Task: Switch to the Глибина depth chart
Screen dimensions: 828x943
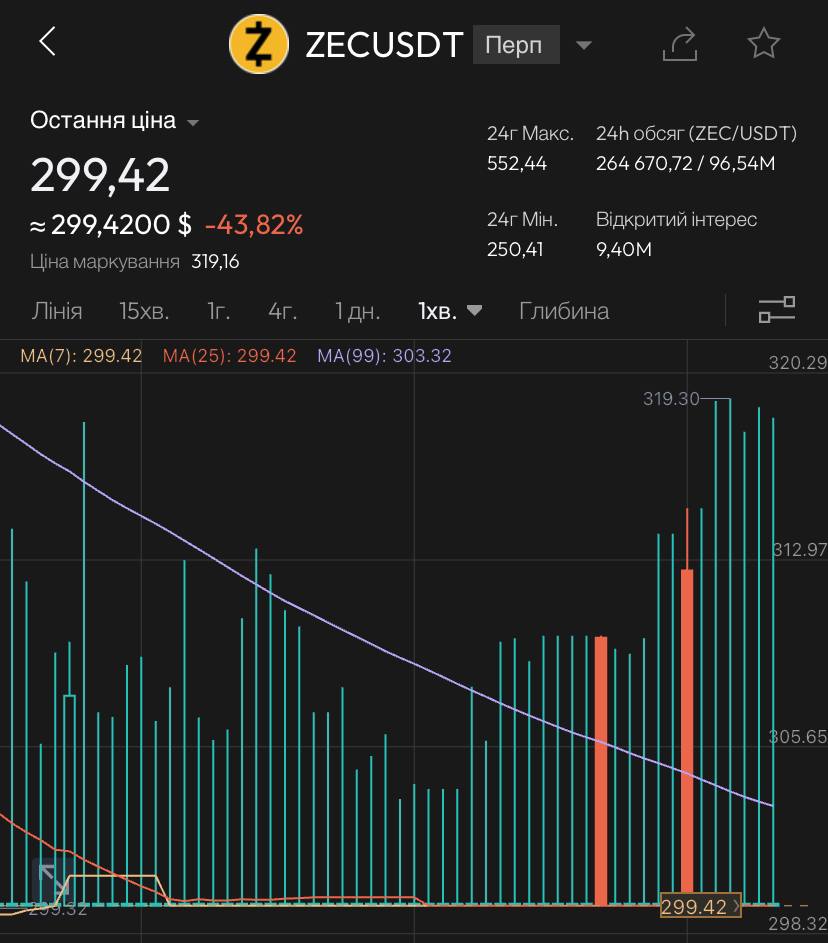Action: [564, 311]
